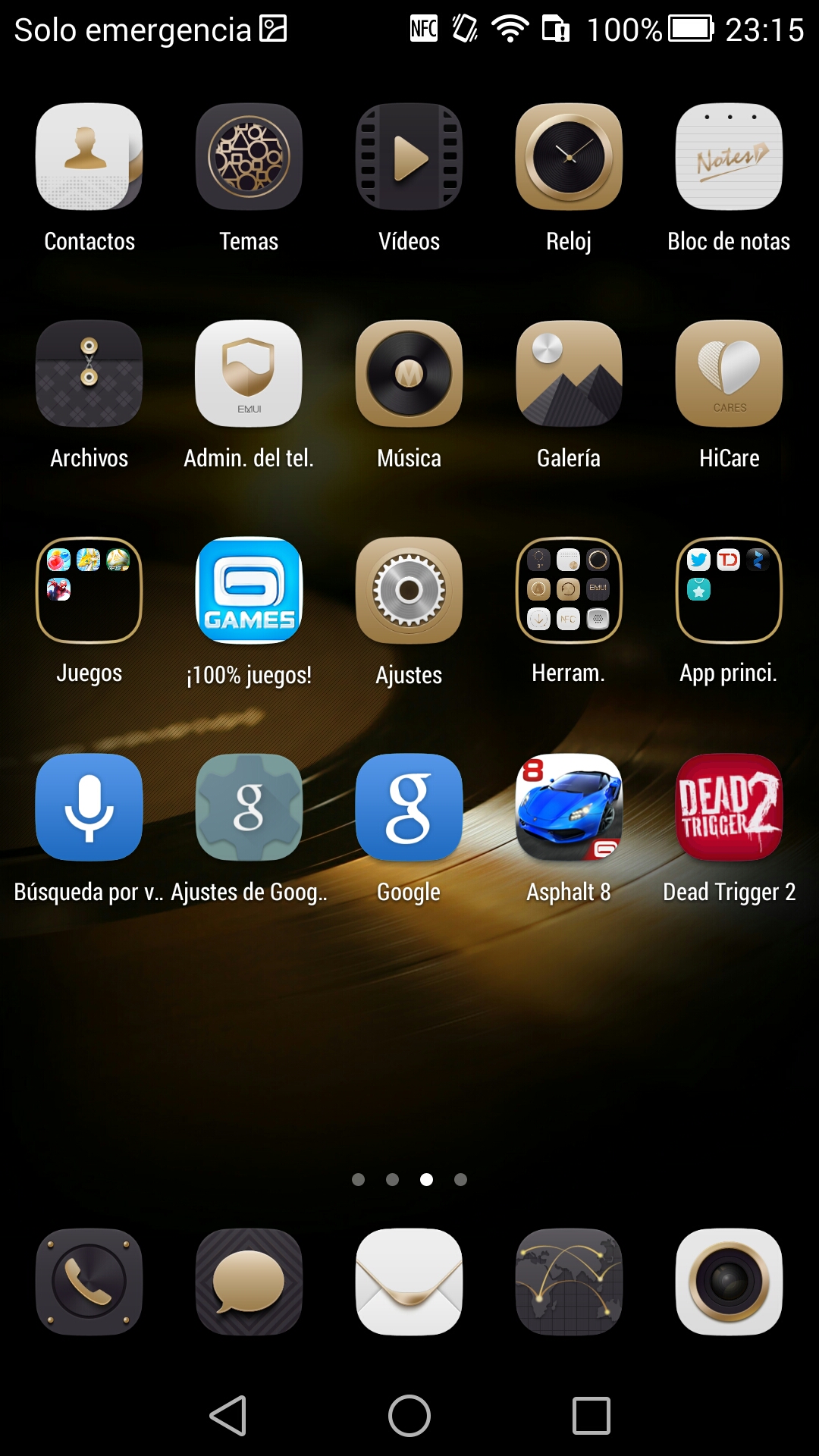The image size is (819, 1456).
Task: Open the camera from the dock
Action: (x=729, y=1282)
